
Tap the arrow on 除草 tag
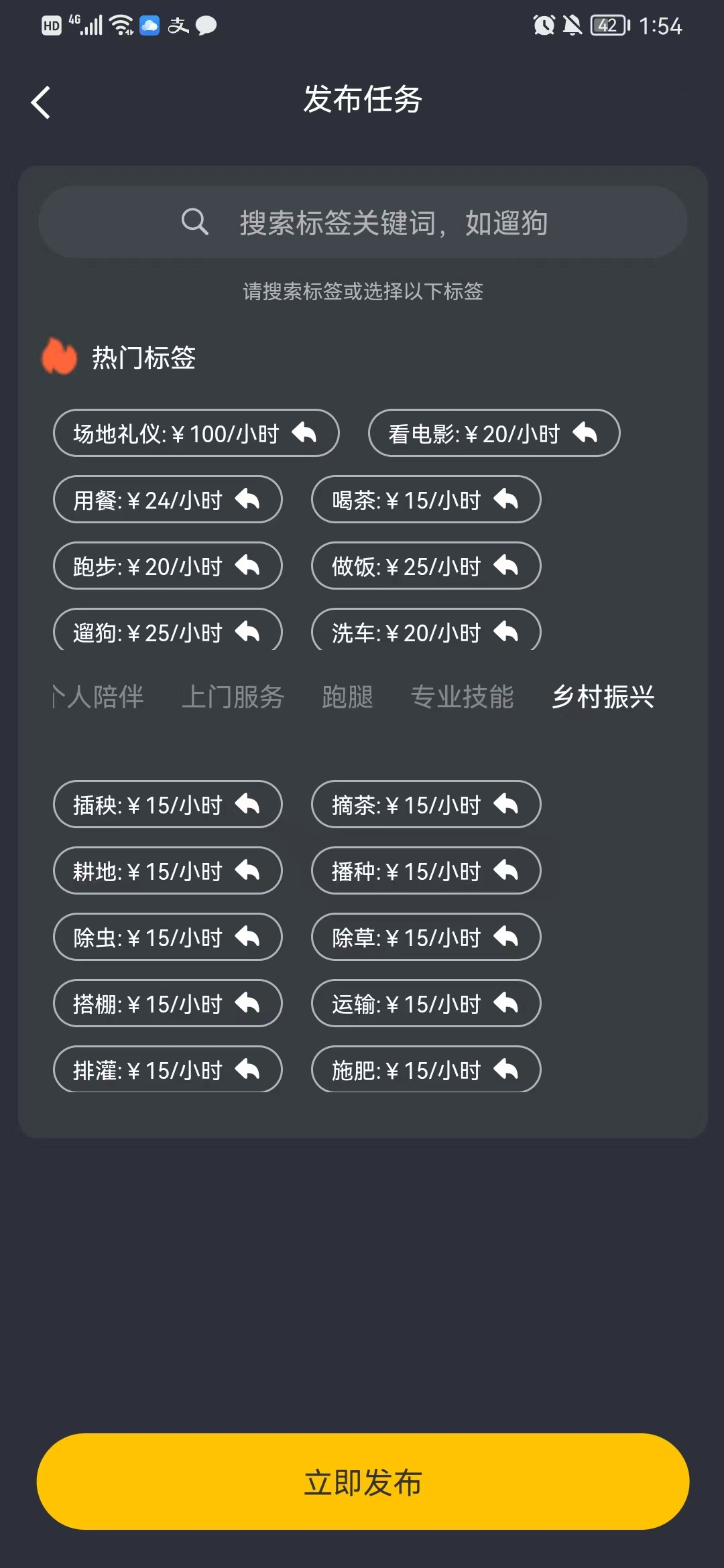(x=507, y=937)
